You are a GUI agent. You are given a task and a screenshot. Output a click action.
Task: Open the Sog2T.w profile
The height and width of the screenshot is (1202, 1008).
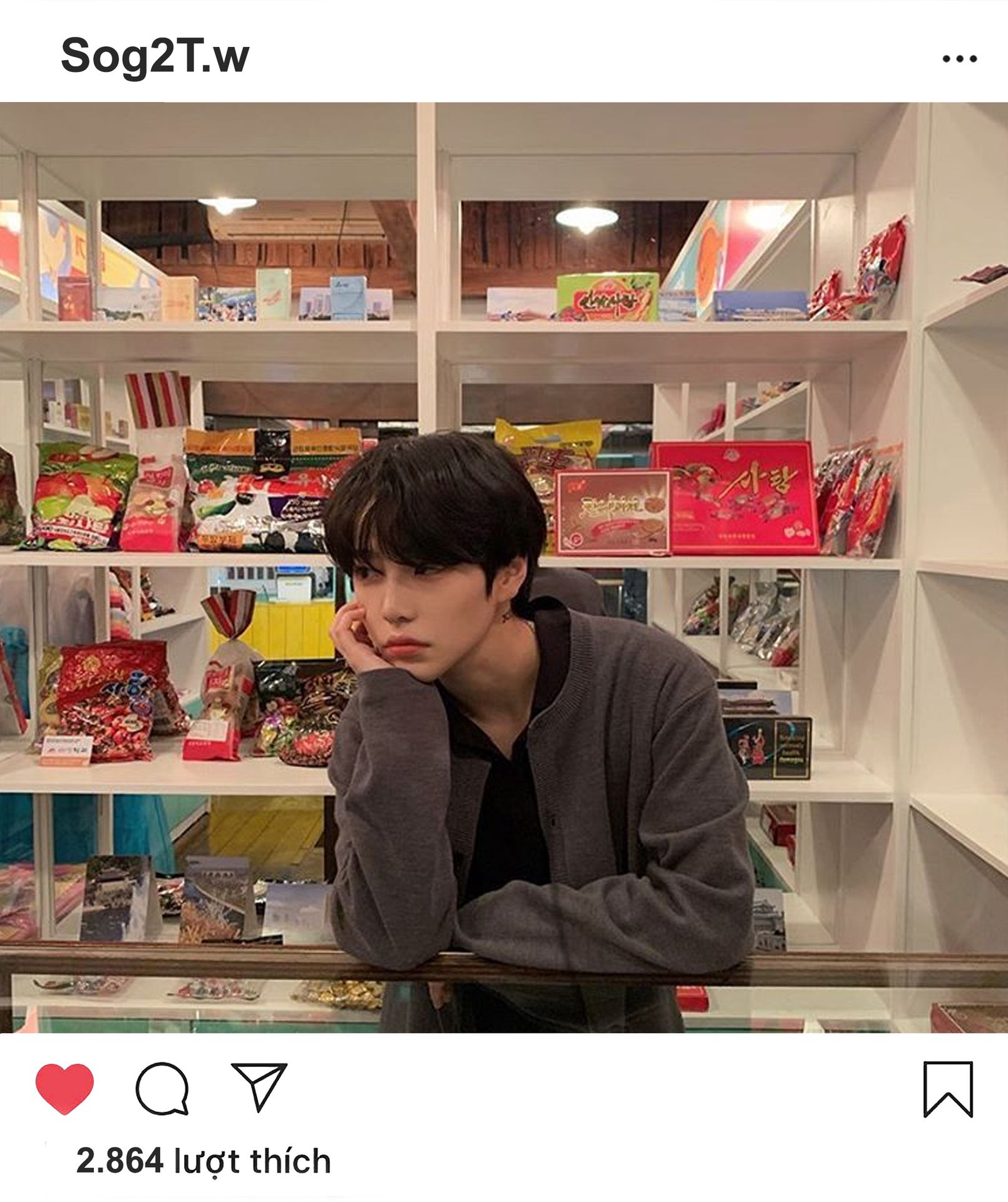155,56
